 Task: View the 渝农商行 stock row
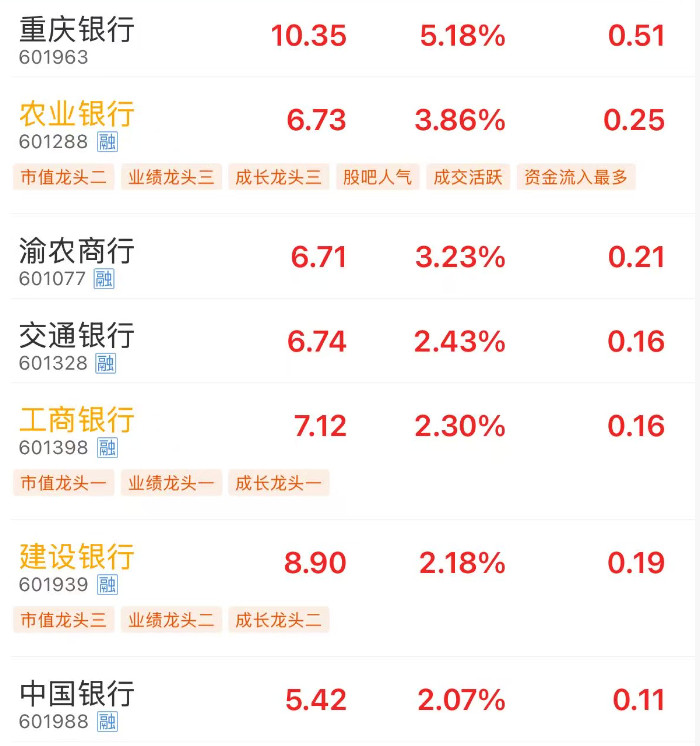(76, 251)
